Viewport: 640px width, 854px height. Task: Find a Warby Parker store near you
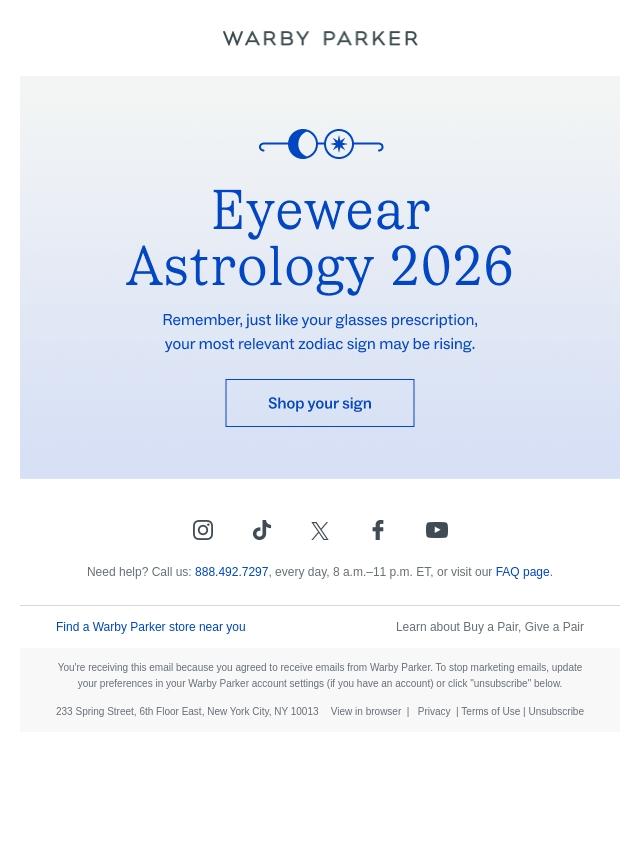[x=150, y=627]
